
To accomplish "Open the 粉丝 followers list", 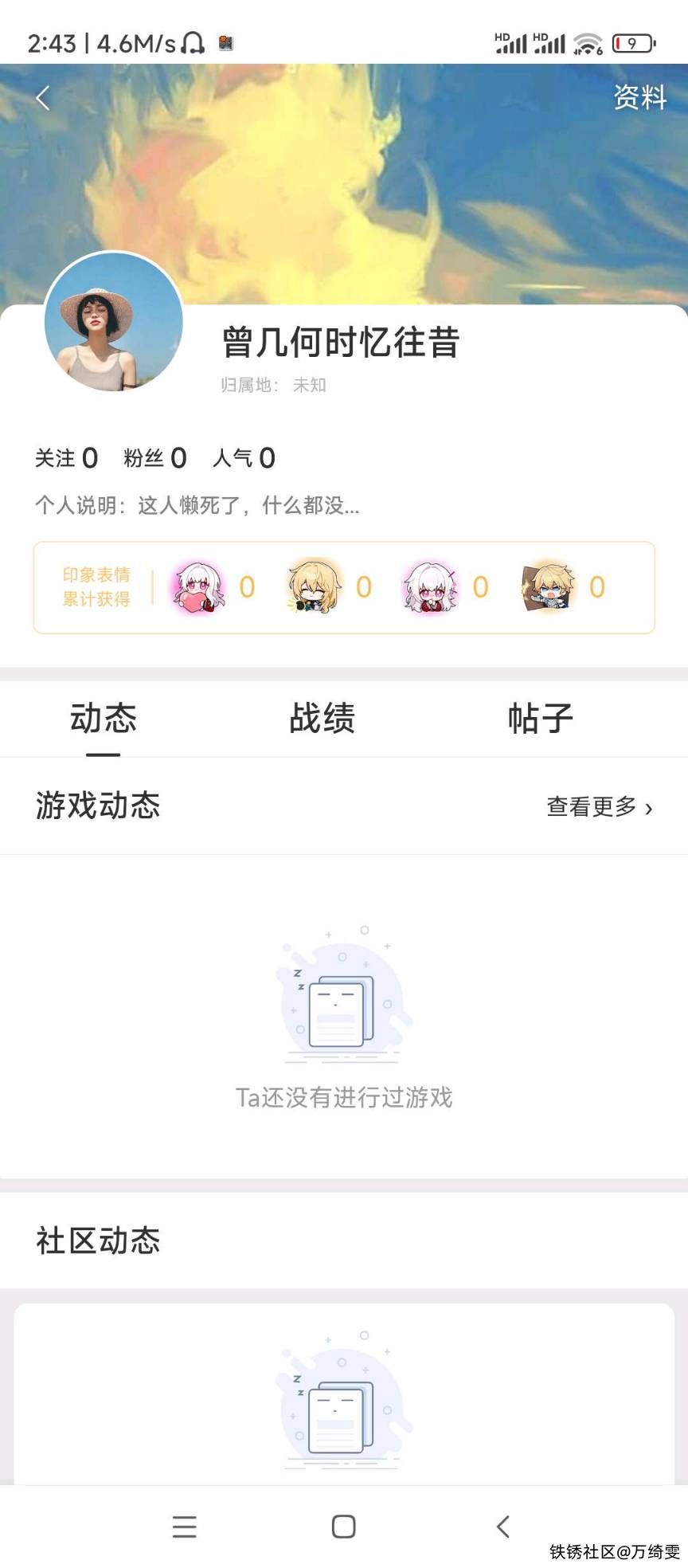I will pyautogui.click(x=155, y=458).
